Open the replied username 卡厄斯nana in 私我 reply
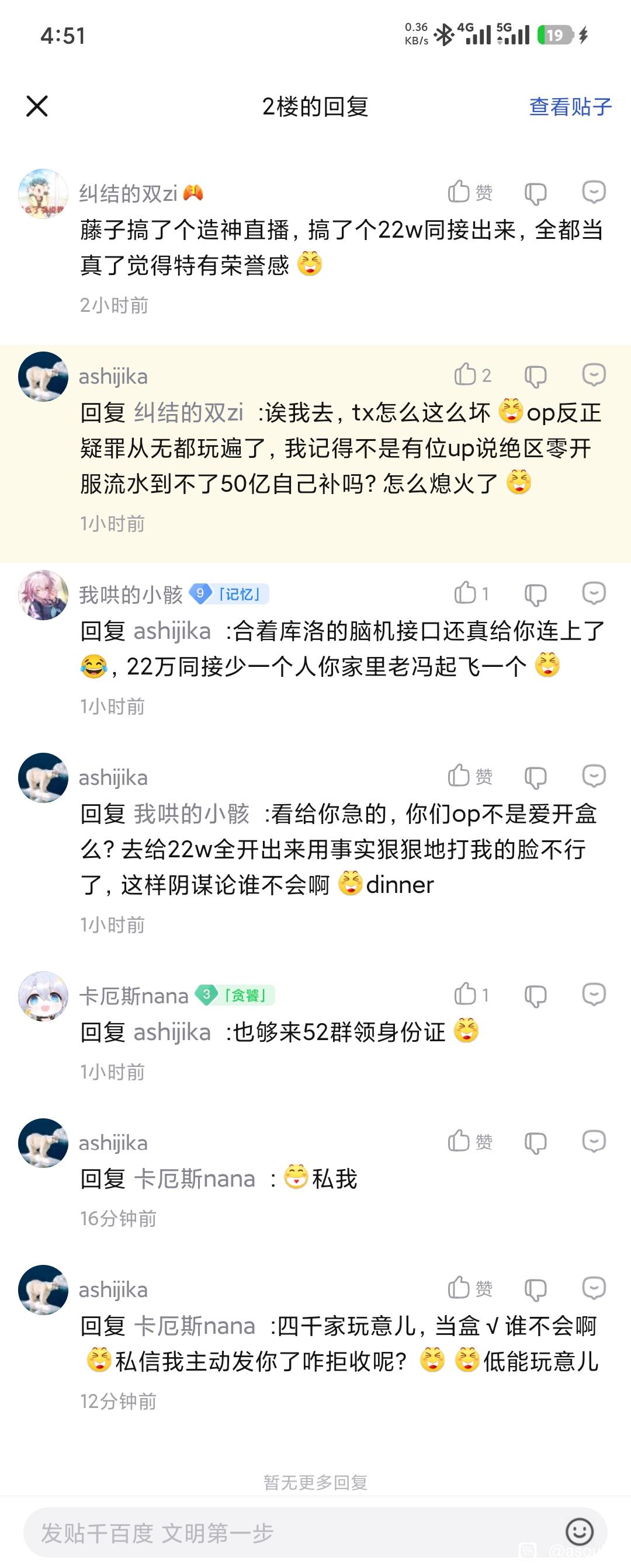The image size is (631, 1568). tap(195, 1179)
